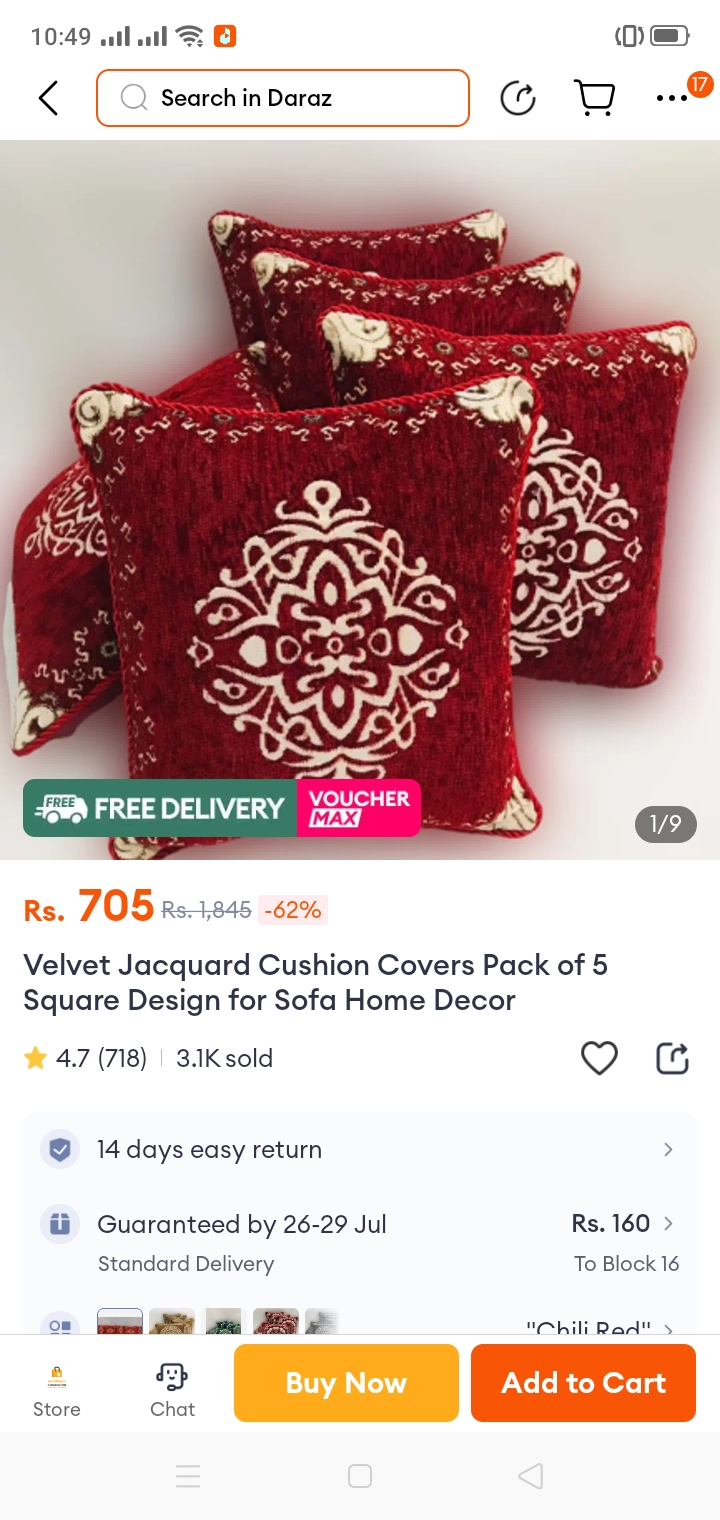Add this item to wishlist with heart
The image size is (720, 1520).
tap(599, 1058)
